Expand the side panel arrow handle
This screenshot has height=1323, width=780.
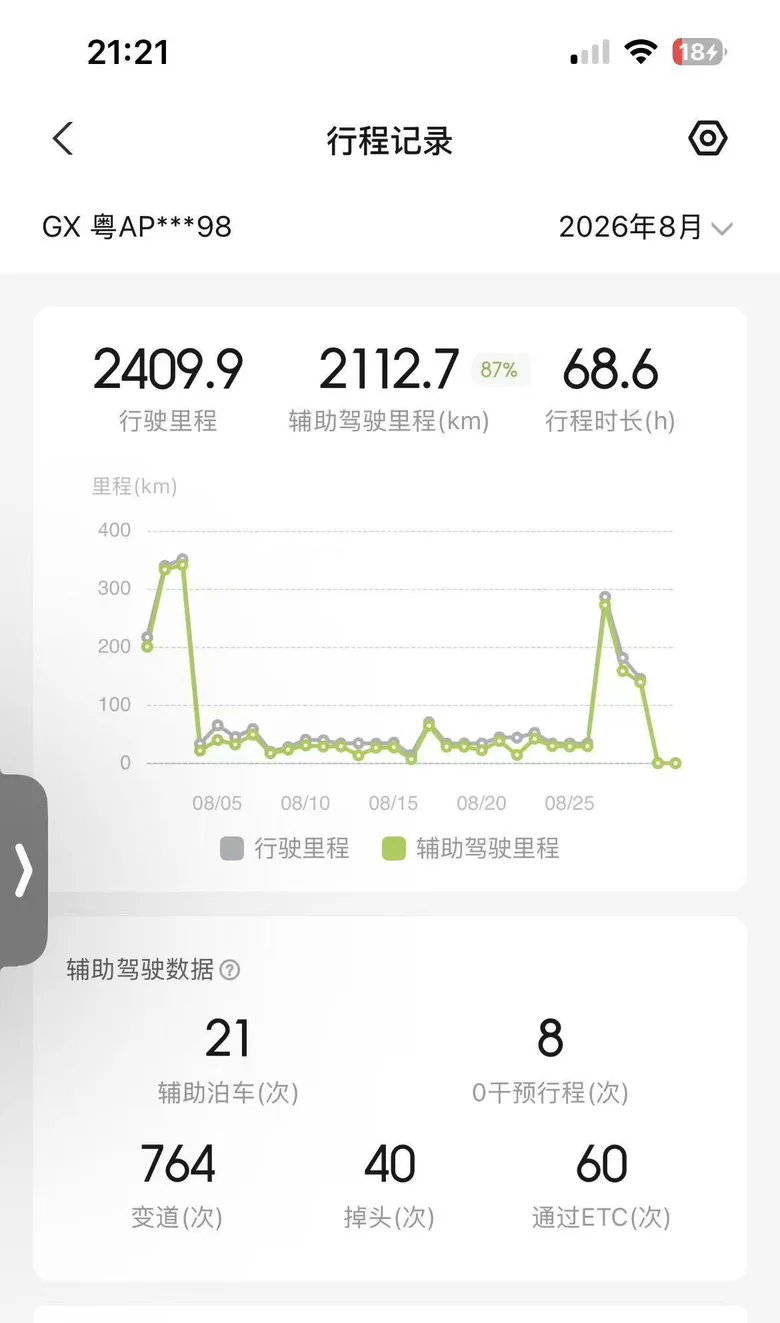pos(23,870)
